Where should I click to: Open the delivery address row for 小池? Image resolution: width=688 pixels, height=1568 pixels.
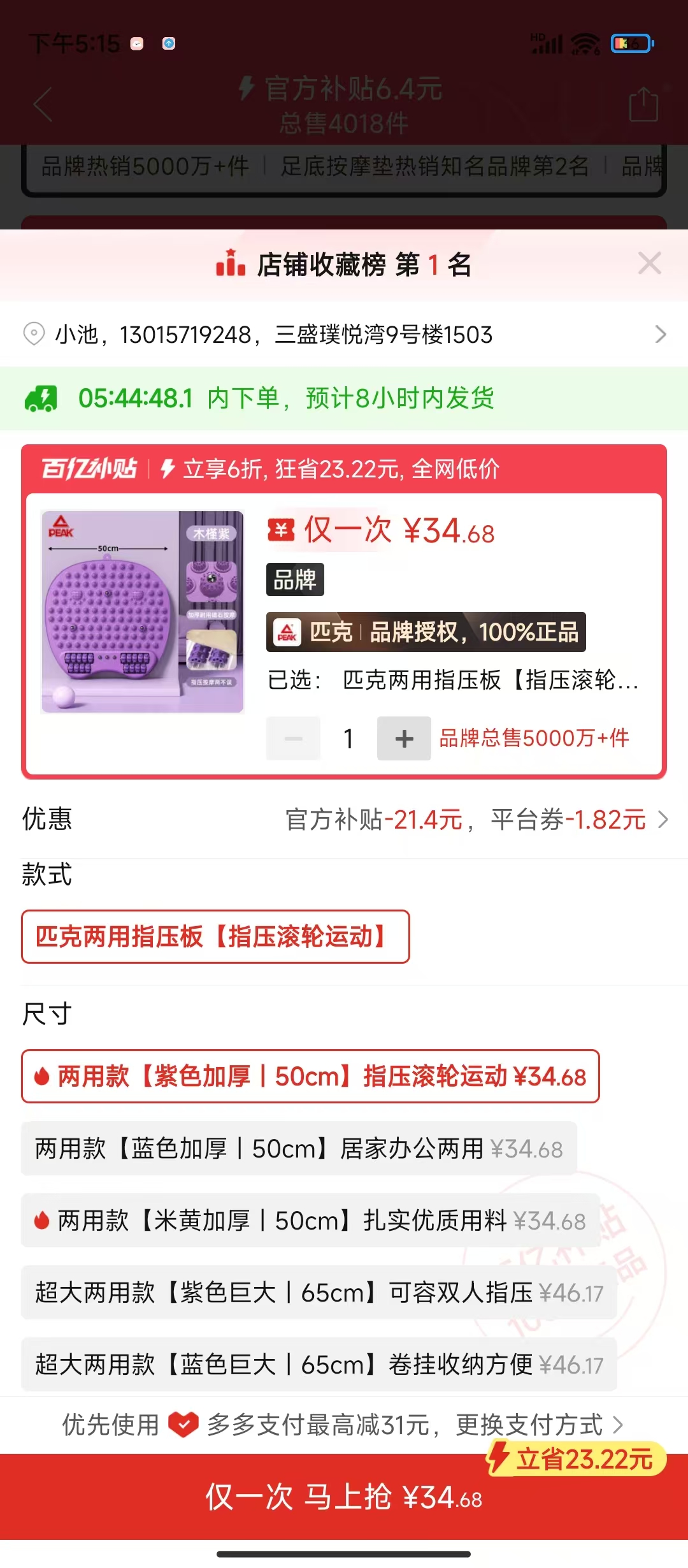(x=344, y=334)
